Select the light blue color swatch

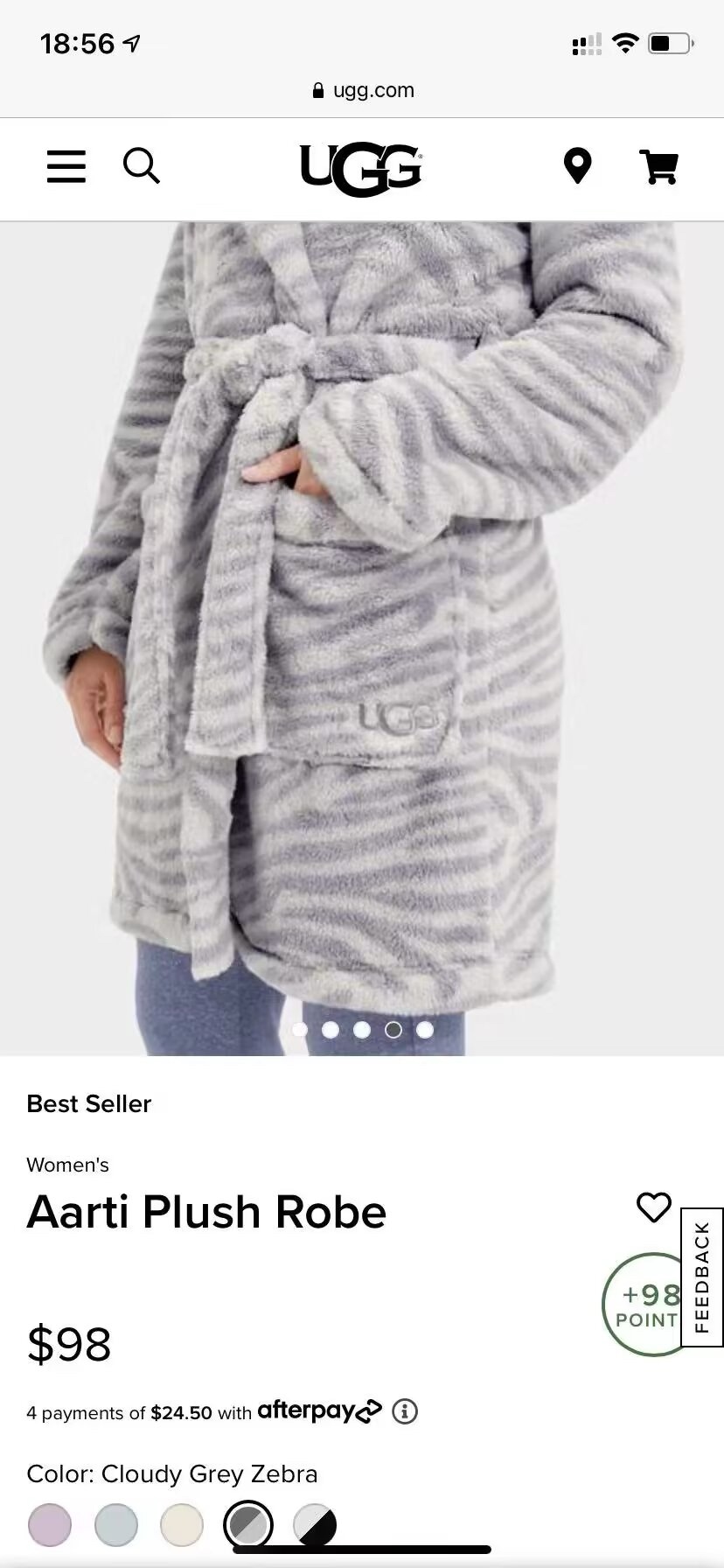[116, 1525]
